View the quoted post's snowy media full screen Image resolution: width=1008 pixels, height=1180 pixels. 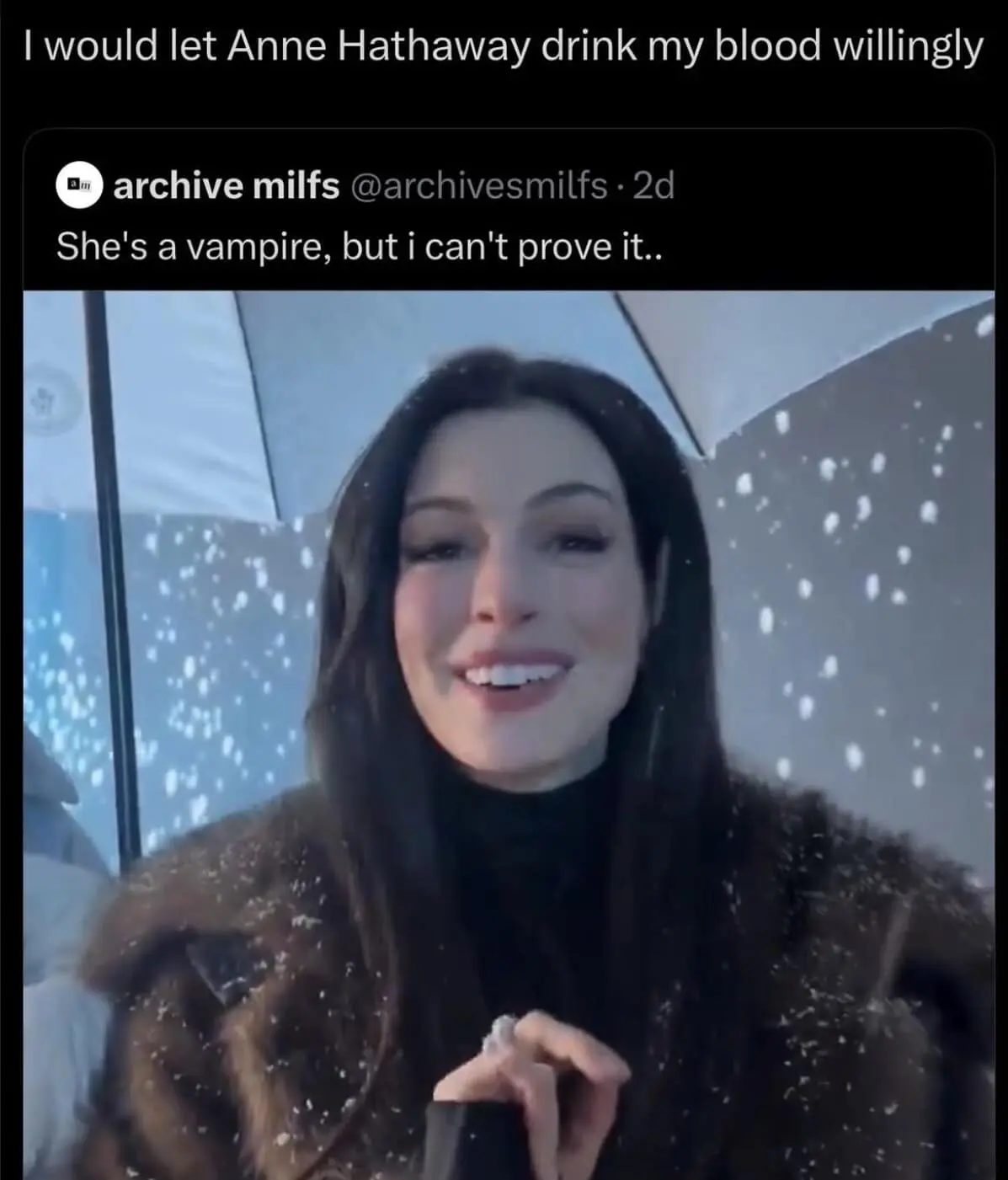coord(509,733)
